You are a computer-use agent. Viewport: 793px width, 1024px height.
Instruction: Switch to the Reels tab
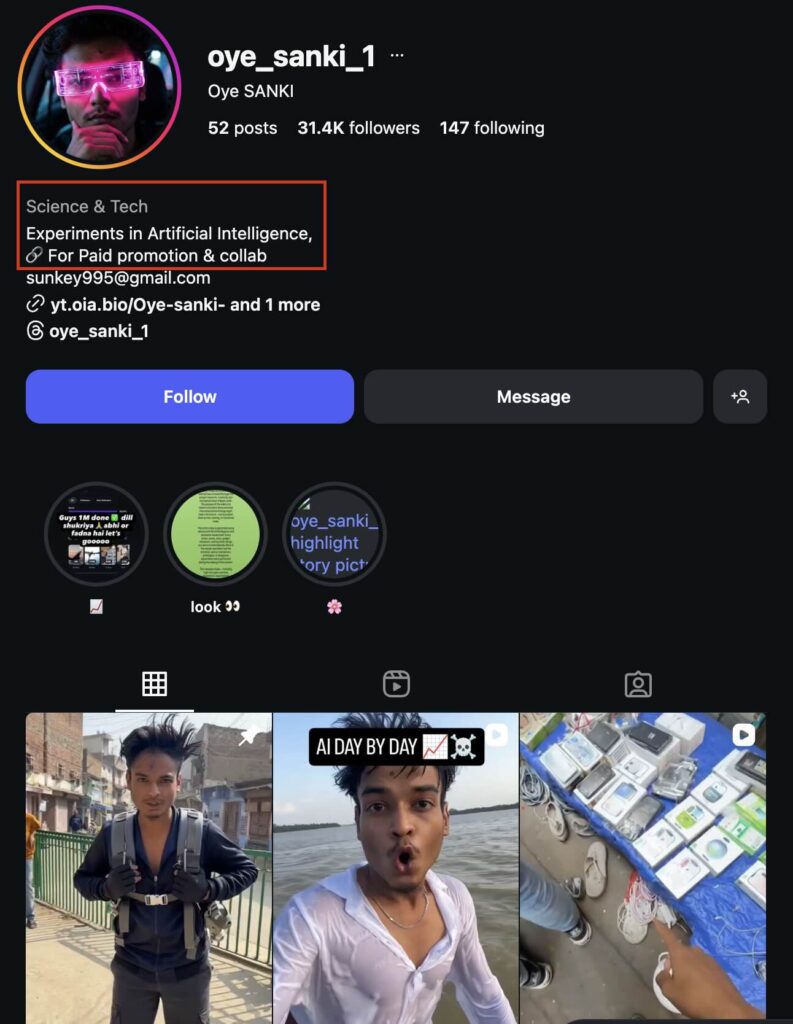click(x=396, y=684)
